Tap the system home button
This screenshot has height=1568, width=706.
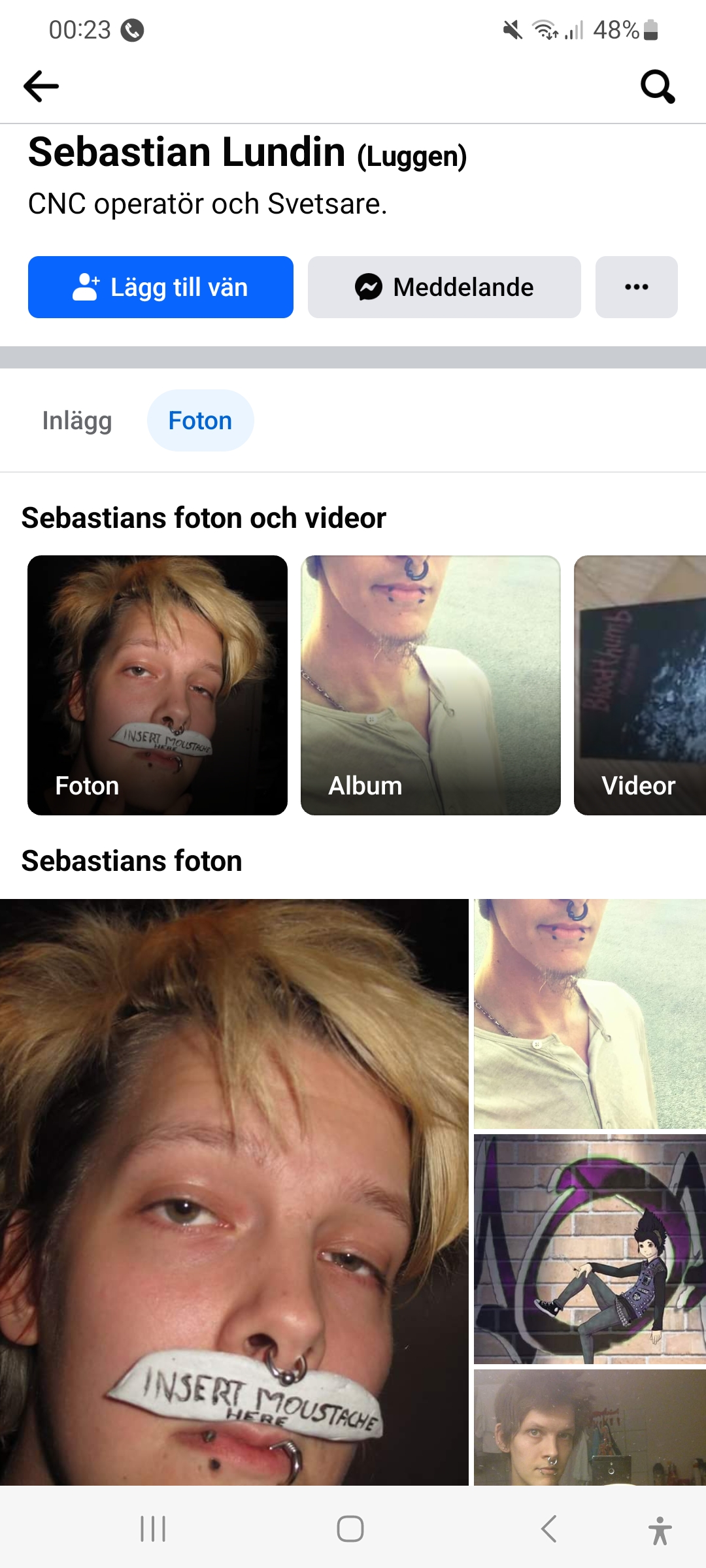[350, 1529]
